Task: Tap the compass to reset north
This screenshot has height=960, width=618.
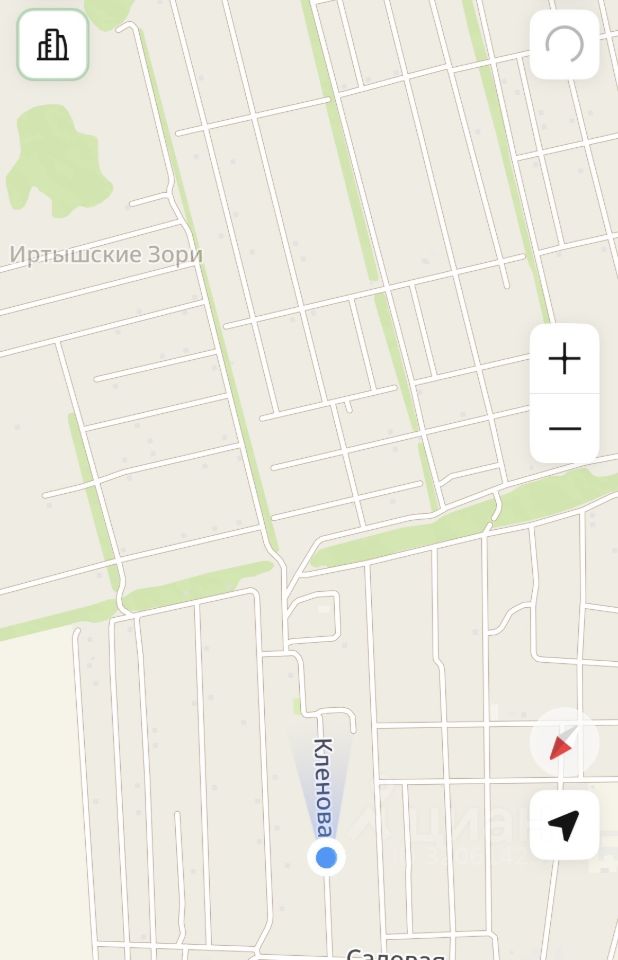Action: pos(564,744)
